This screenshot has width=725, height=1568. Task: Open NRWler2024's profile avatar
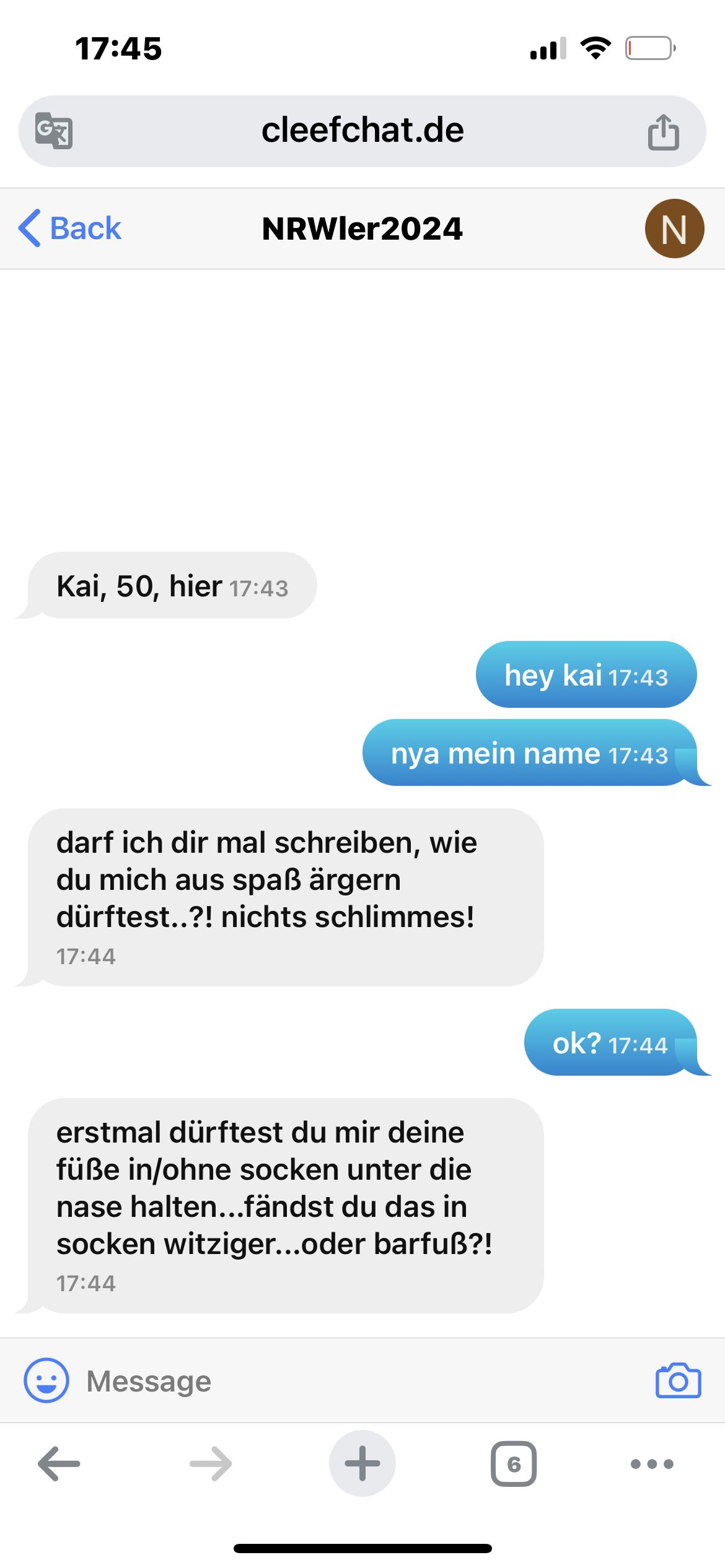pos(674,229)
